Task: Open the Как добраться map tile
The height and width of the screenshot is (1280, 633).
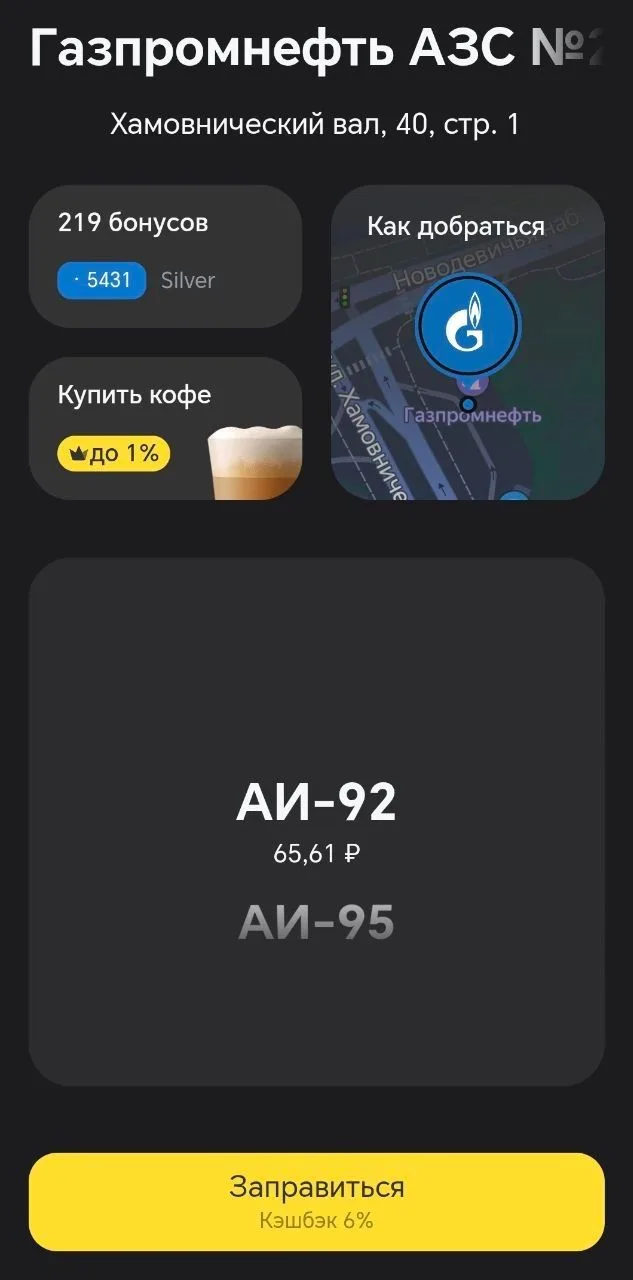Action: coord(468,342)
